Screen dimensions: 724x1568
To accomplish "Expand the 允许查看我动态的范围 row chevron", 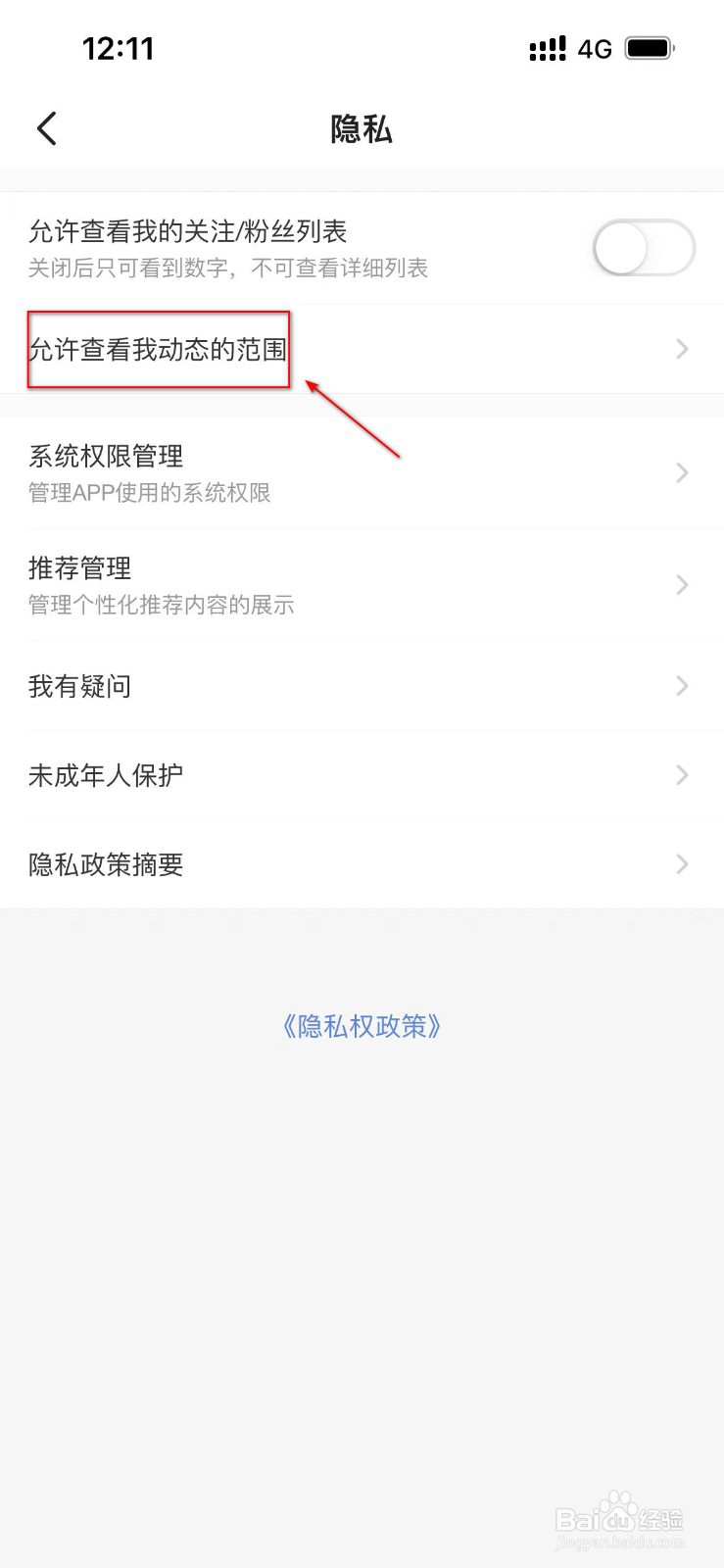I will tap(682, 349).
